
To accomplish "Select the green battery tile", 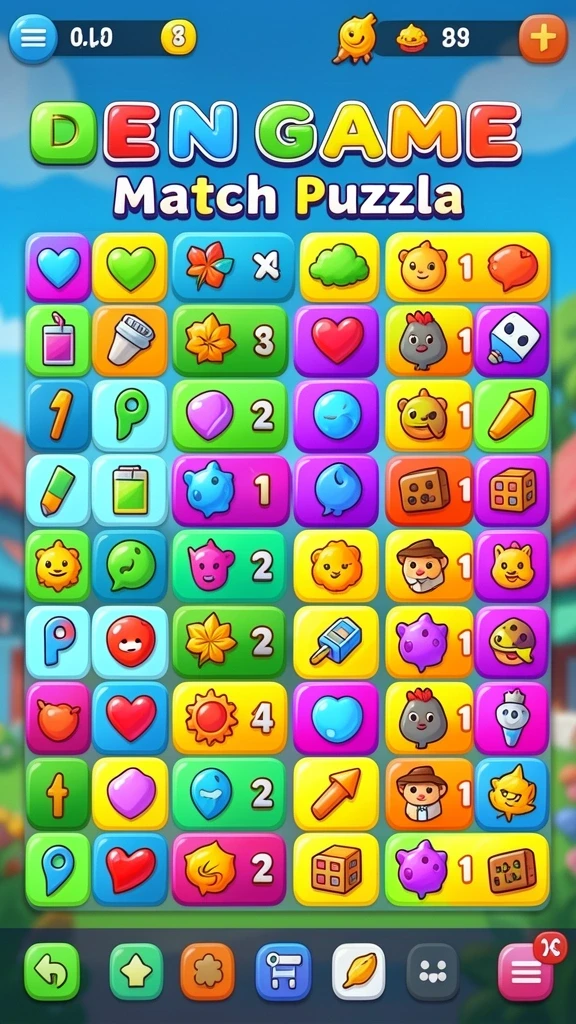I will (x=130, y=490).
